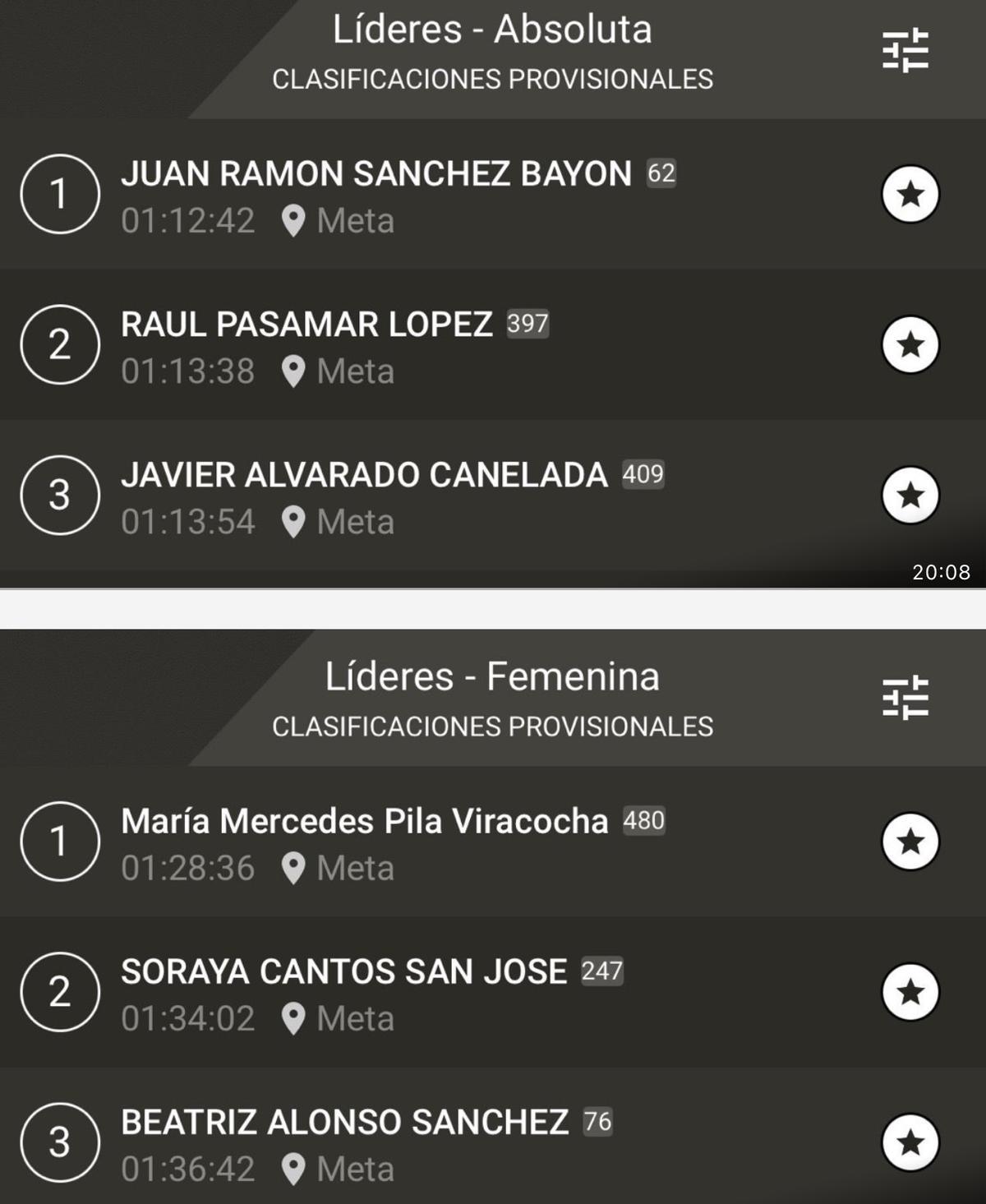Toggle favorite star for BEATRIZ ALONSO SANCHEZ
The width and height of the screenshot is (986, 1204).
(x=909, y=1142)
